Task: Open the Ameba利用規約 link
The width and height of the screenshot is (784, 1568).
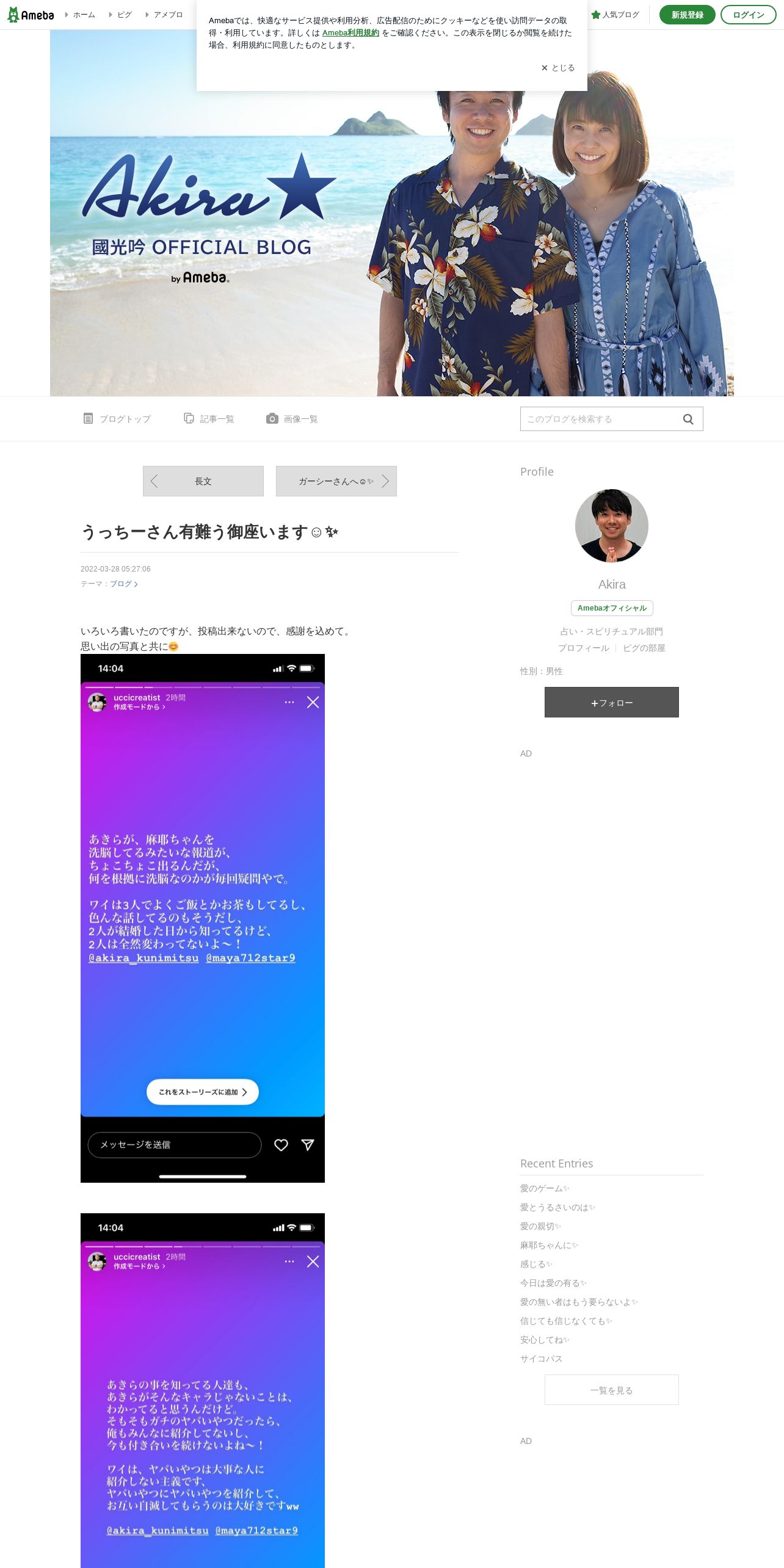Action: pyautogui.click(x=350, y=33)
